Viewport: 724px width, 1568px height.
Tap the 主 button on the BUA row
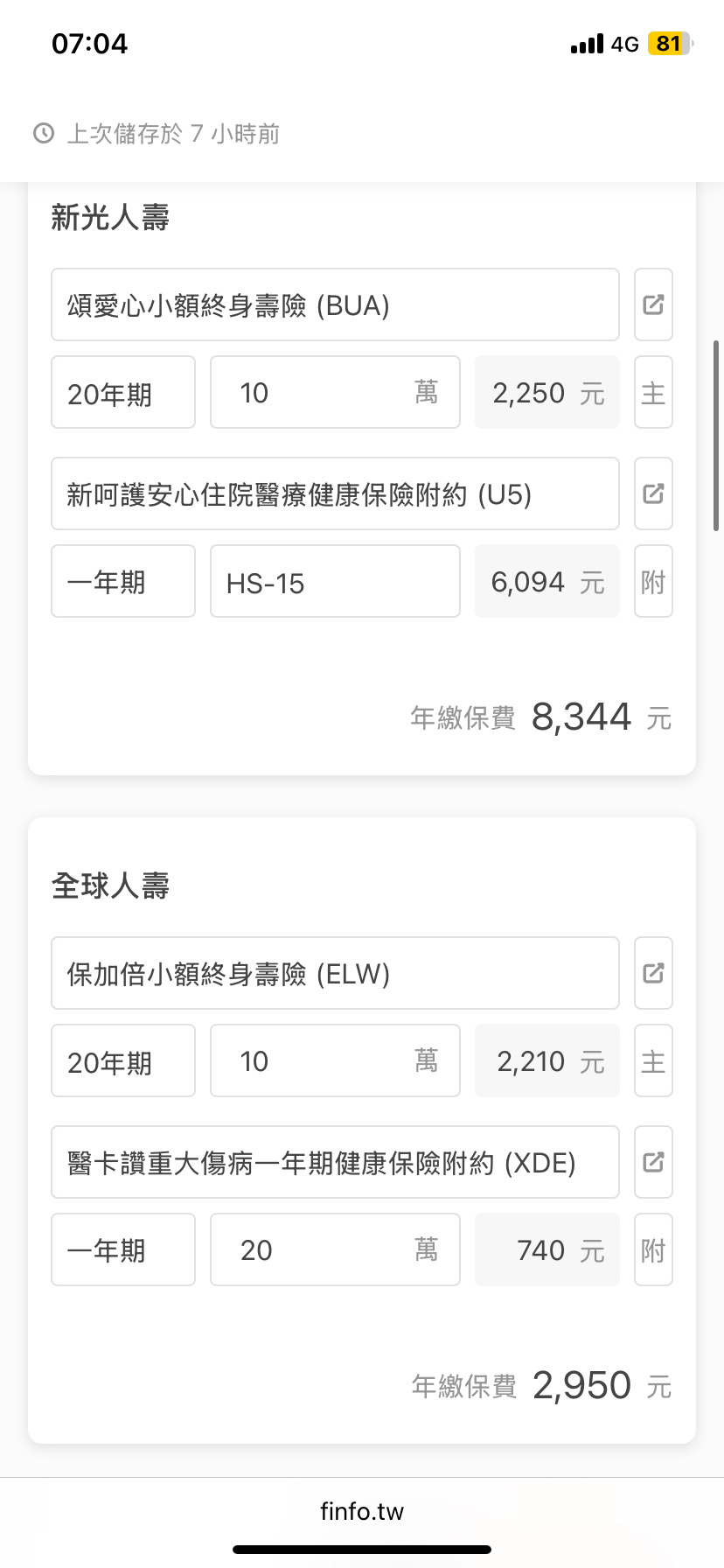coord(653,392)
